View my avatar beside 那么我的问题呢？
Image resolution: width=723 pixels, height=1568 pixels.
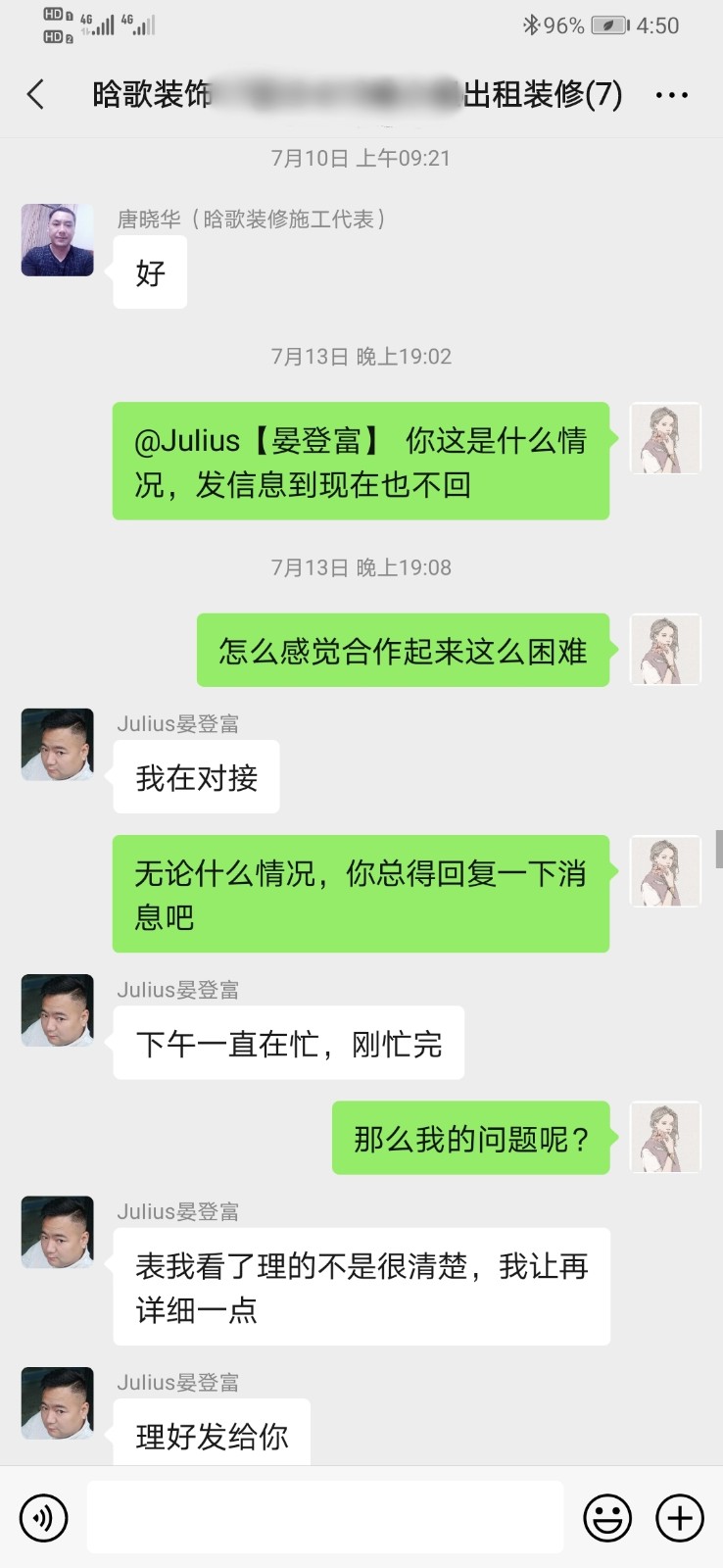665,1137
